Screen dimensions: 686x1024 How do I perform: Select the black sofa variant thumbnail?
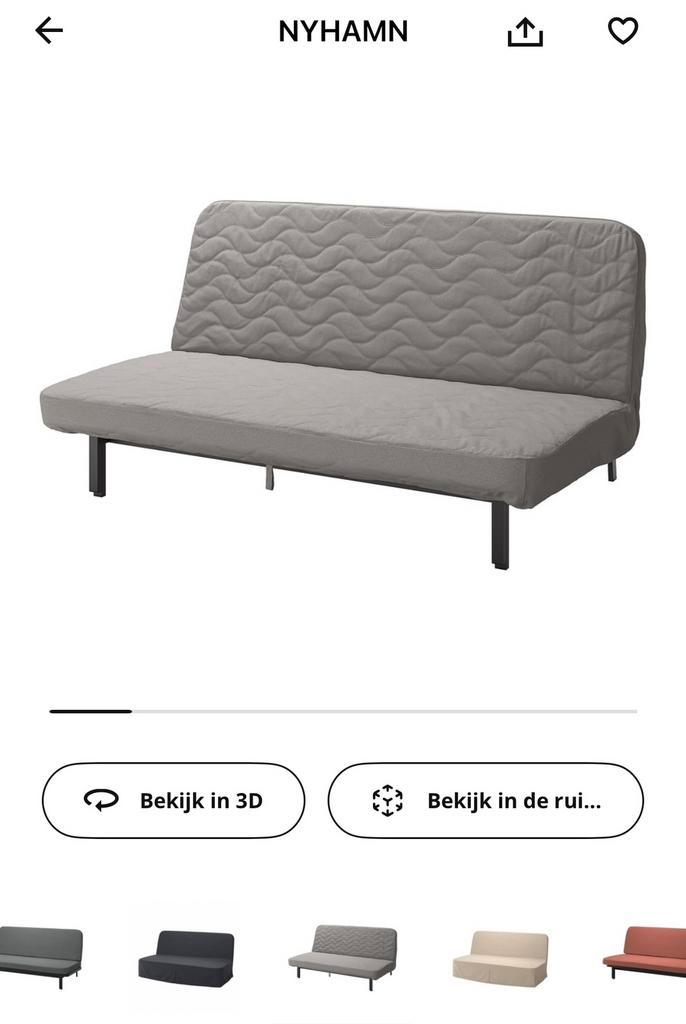186,957
